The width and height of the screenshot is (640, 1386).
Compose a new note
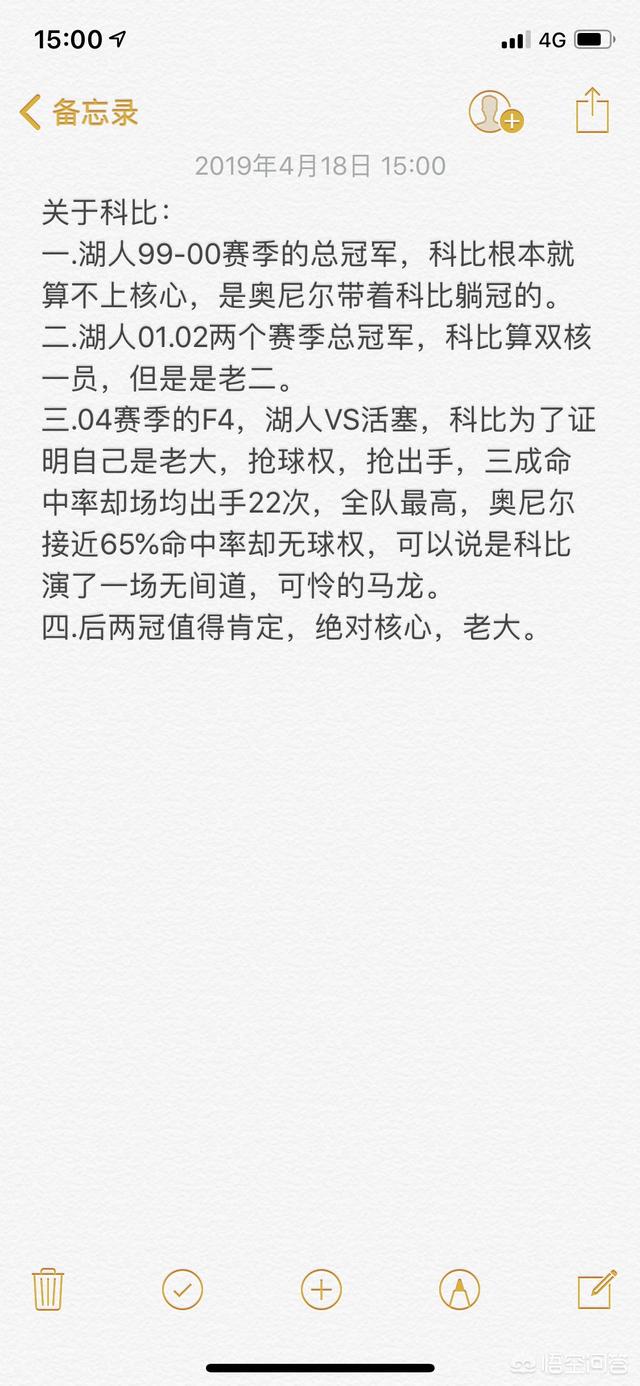point(596,1289)
